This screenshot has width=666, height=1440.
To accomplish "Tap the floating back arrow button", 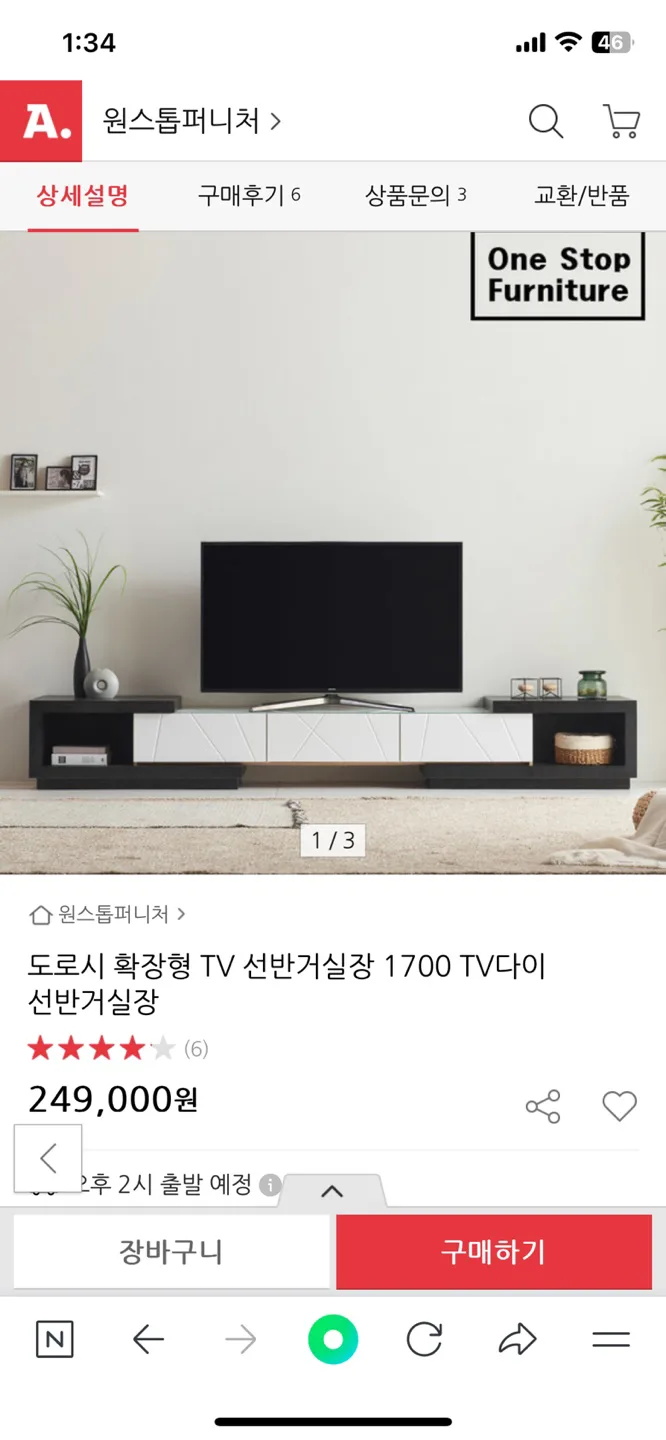I will click(x=48, y=1158).
